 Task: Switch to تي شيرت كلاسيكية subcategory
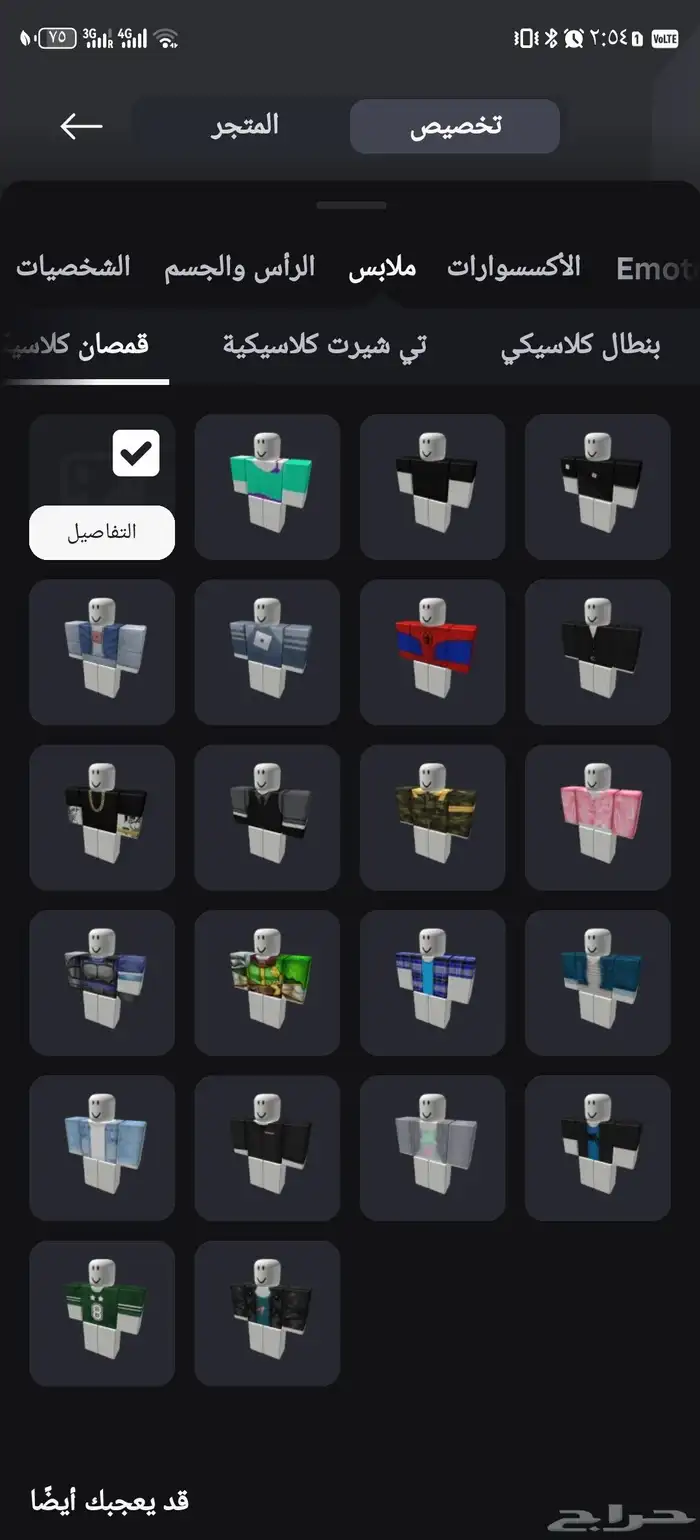click(x=325, y=346)
